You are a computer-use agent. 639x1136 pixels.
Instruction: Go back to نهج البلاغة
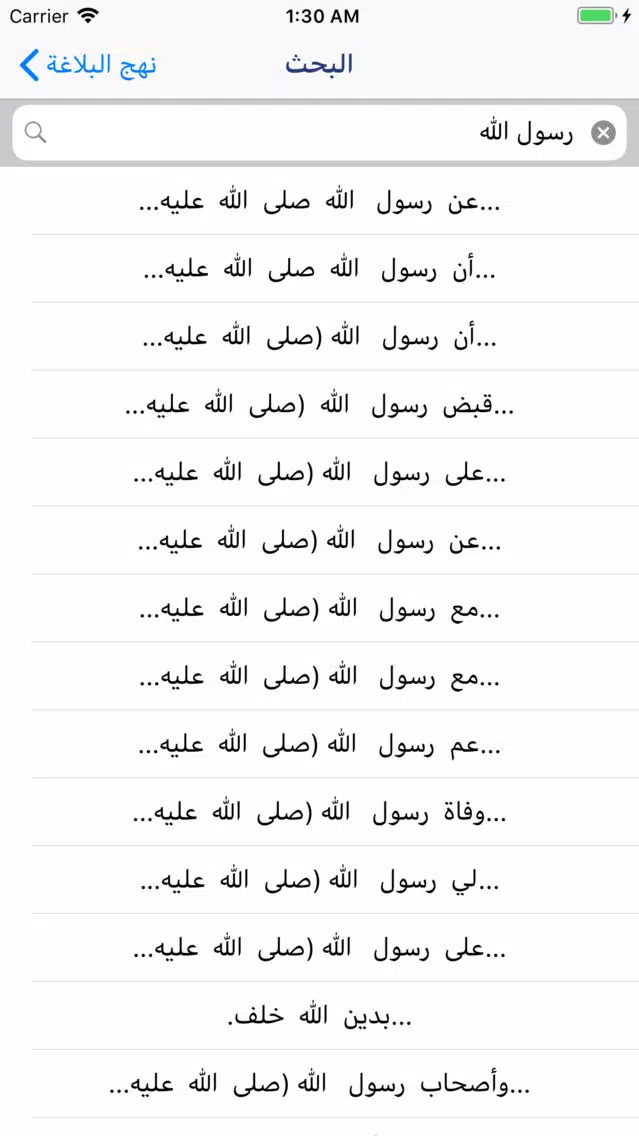(x=88, y=64)
